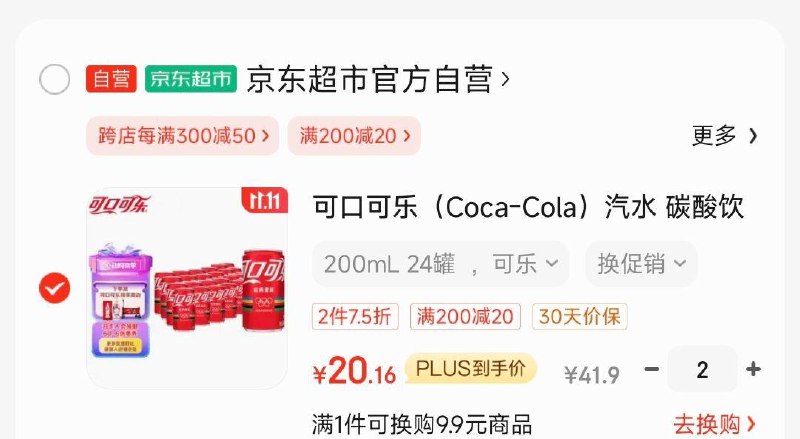This screenshot has width=800, height=439.
Task: Open the Coca-Cola product image
Action: click(187, 288)
